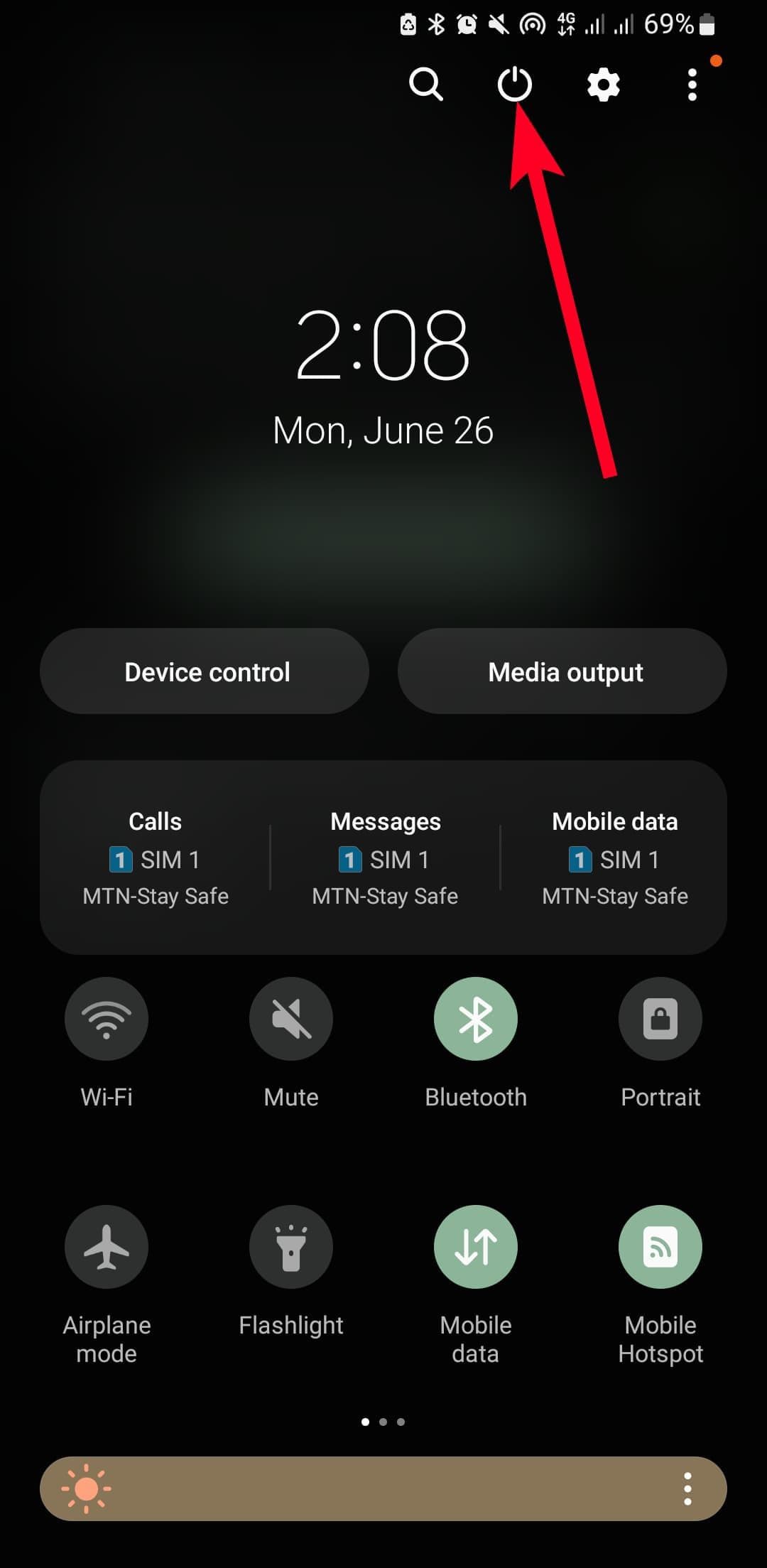767x1568 pixels.
Task: Open Mobile data SIM selector
Action: [x=614, y=856]
